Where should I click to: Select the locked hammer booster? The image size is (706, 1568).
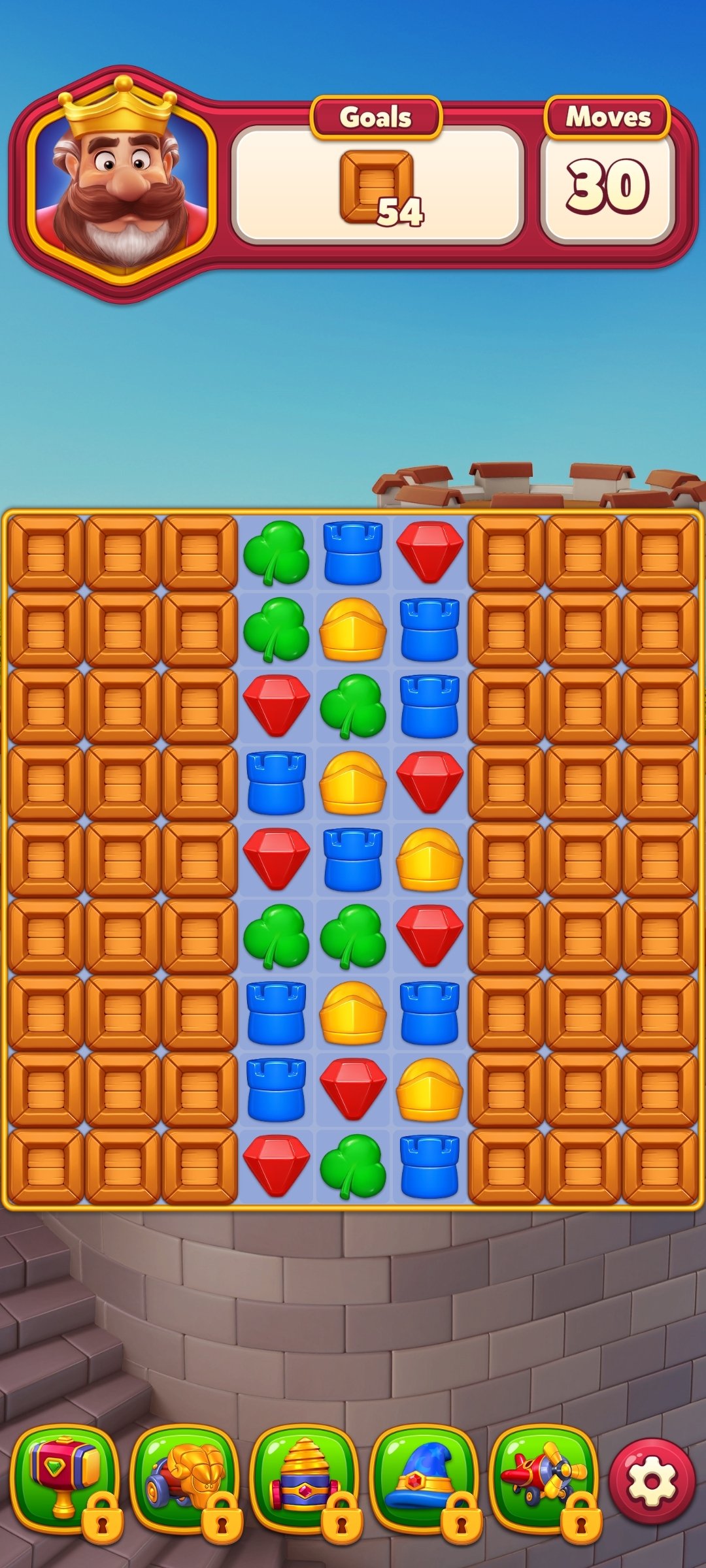tap(65, 1479)
